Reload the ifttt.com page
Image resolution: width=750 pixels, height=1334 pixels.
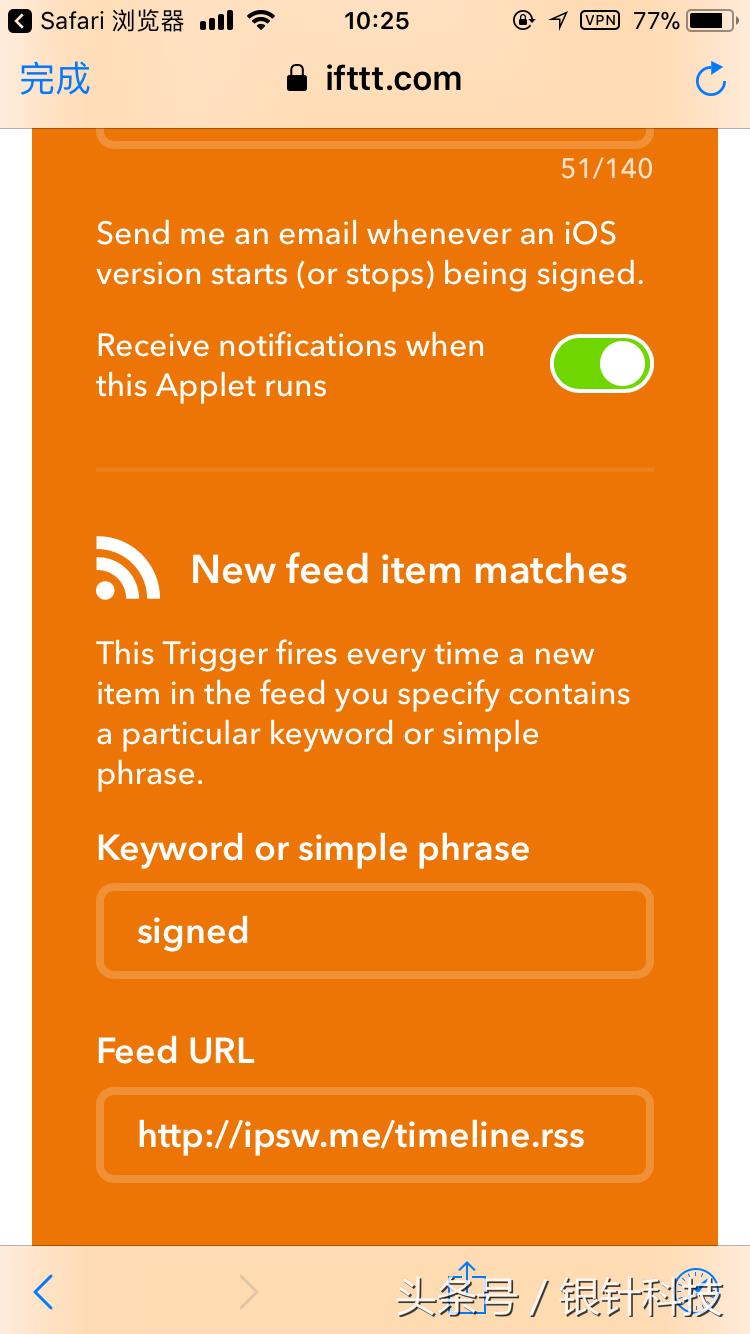pos(709,80)
